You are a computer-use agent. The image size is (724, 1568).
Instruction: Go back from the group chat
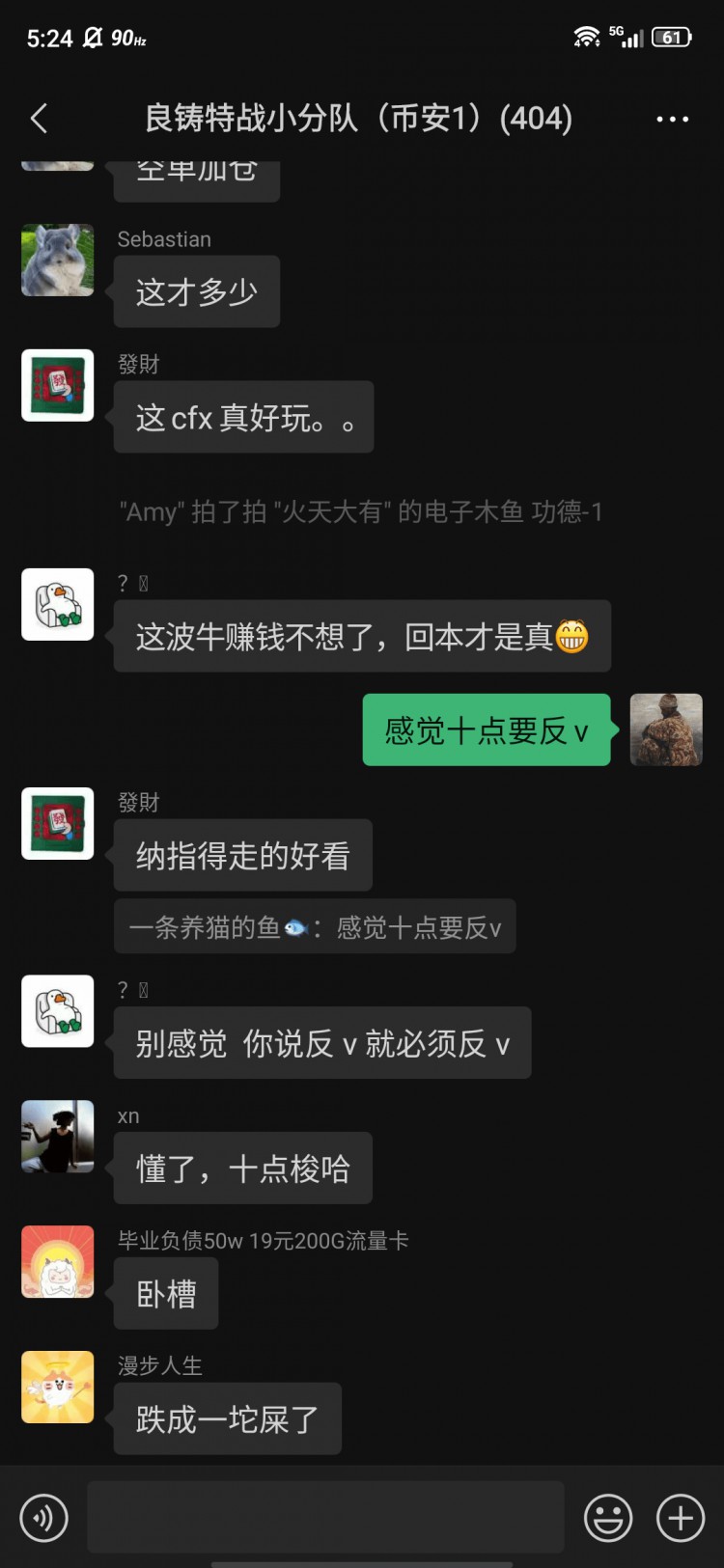39,119
